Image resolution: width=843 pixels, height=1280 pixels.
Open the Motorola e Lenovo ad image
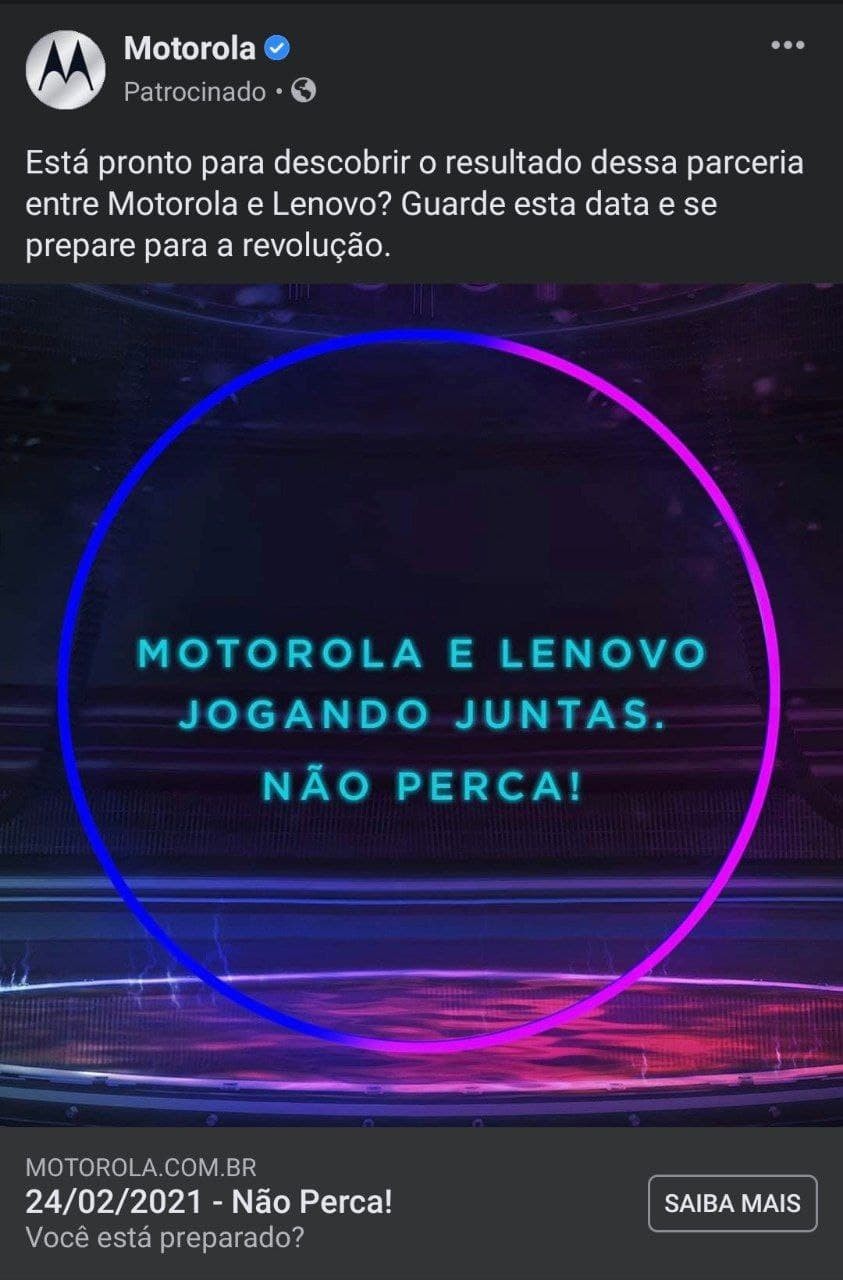[421, 704]
